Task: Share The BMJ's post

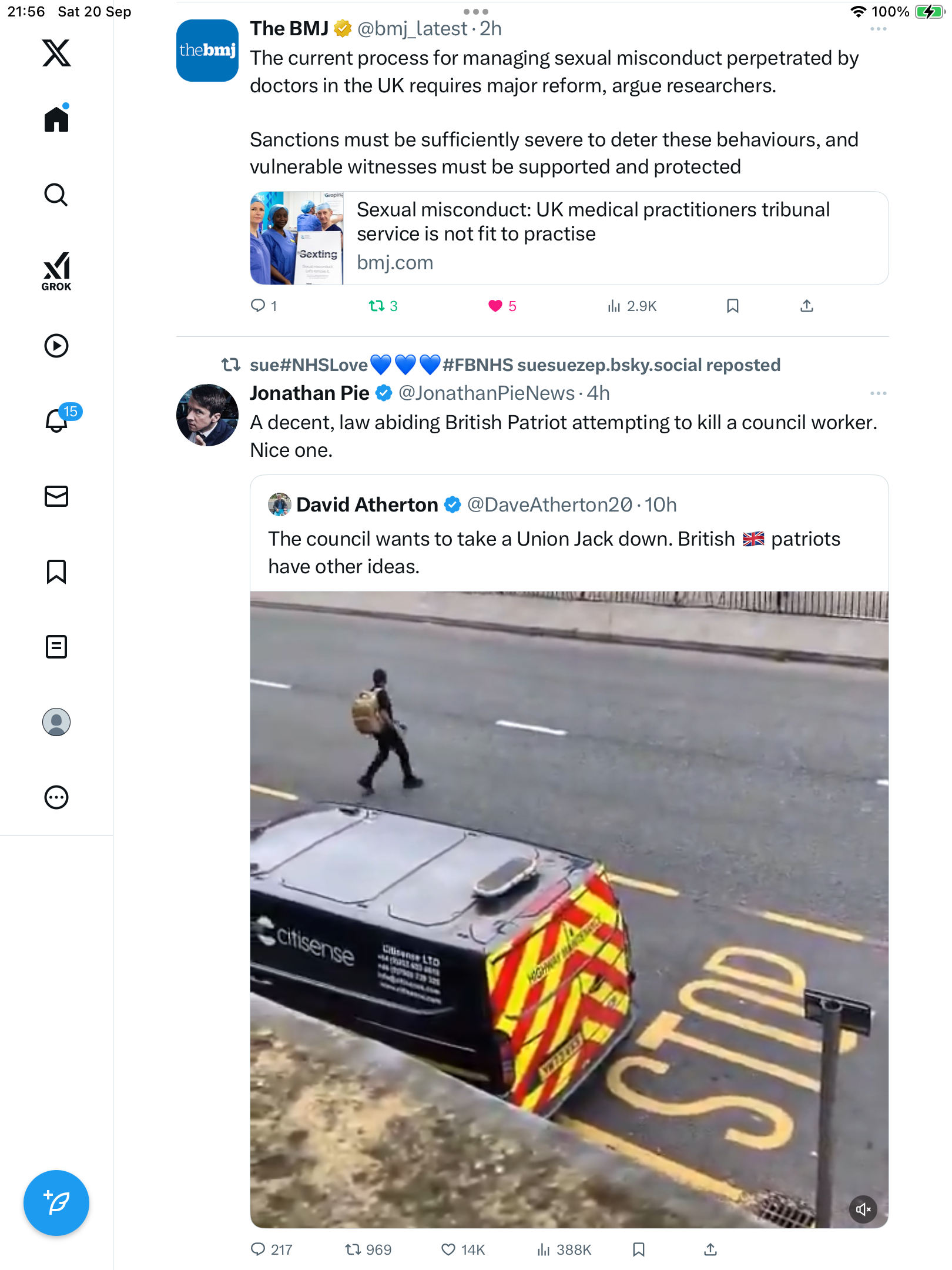Action: 807,306
